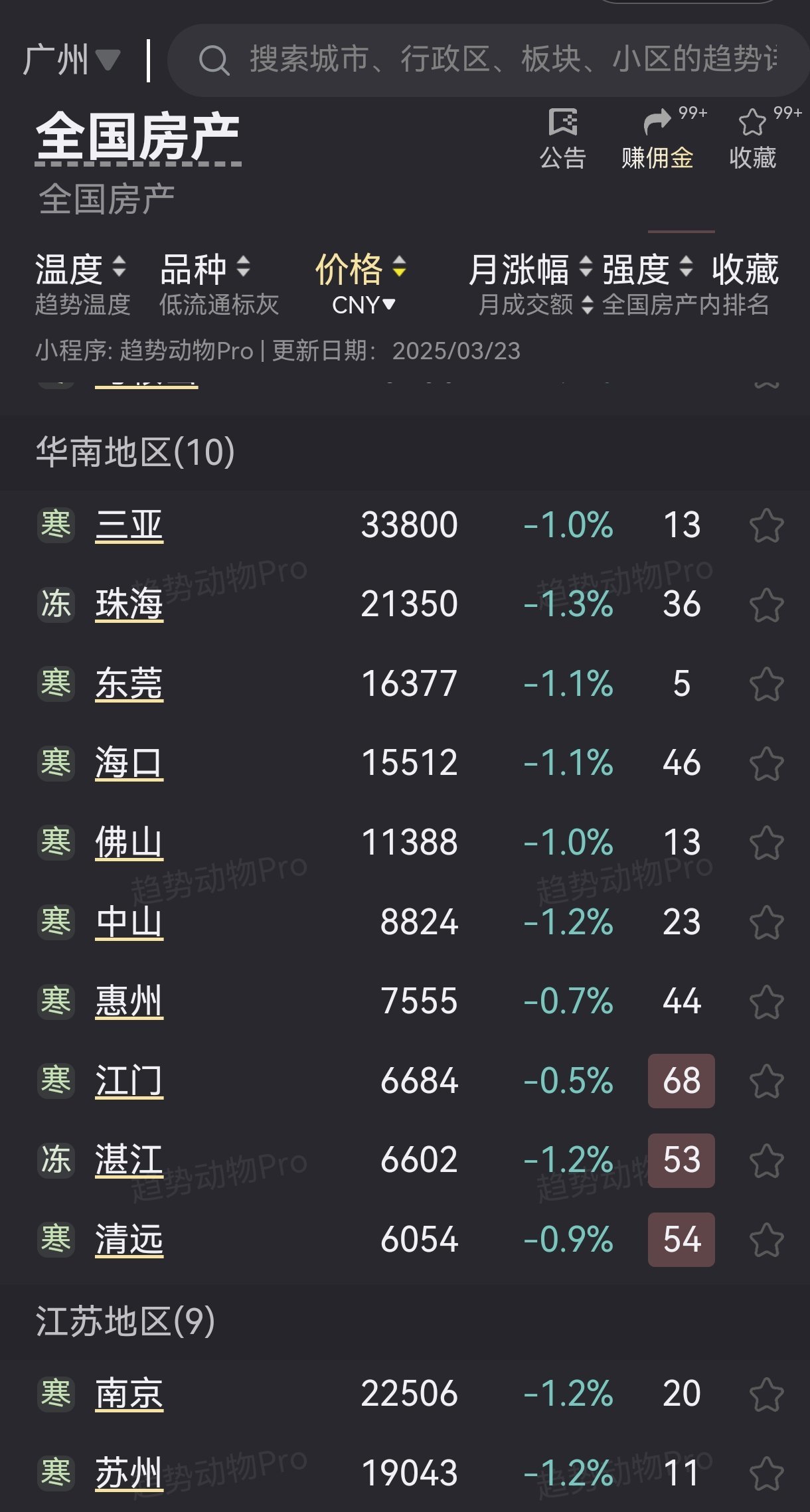
Task: Favorite 海口 with its star icon
Action: coord(767,763)
